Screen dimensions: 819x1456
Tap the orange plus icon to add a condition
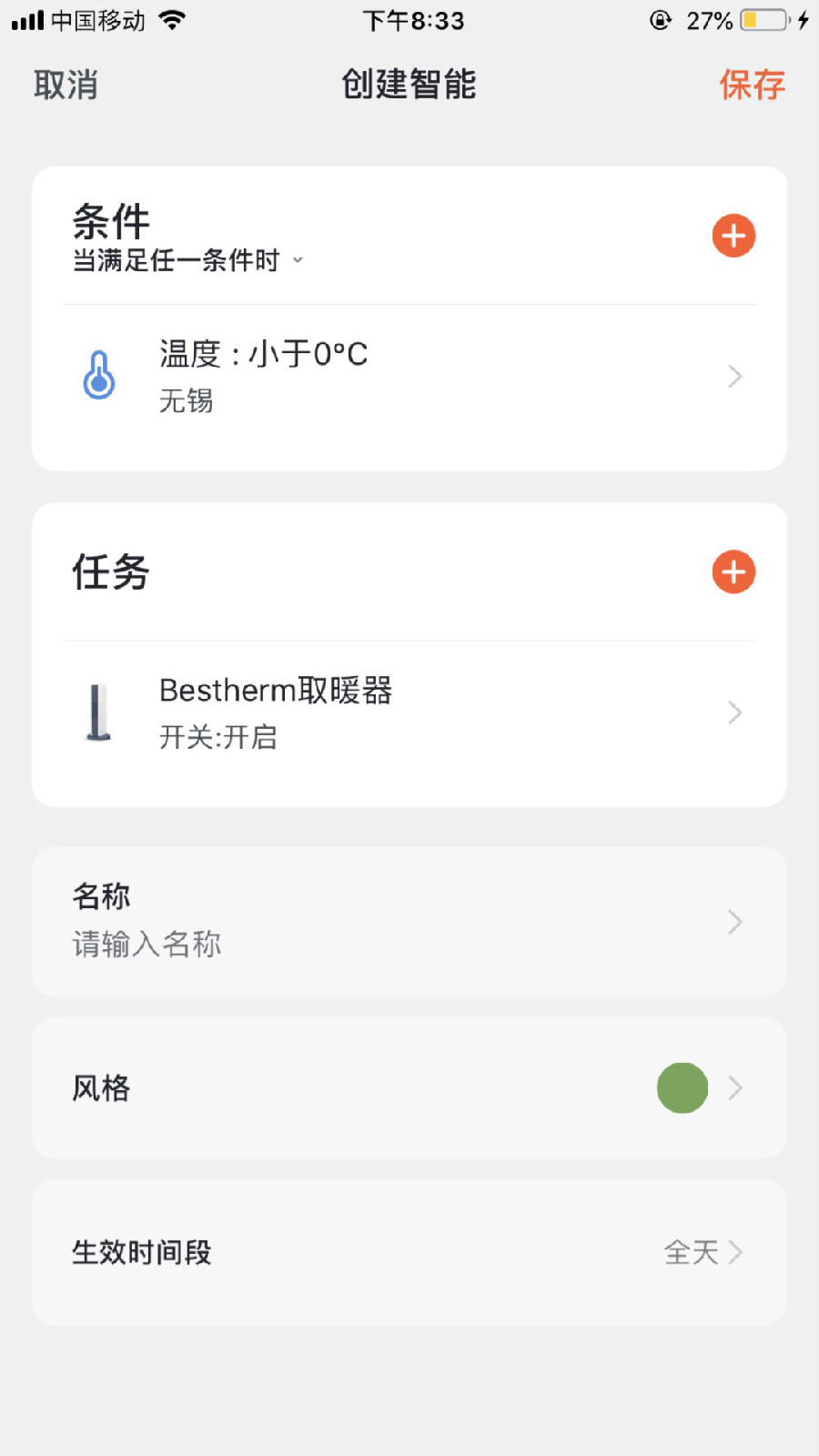[733, 235]
